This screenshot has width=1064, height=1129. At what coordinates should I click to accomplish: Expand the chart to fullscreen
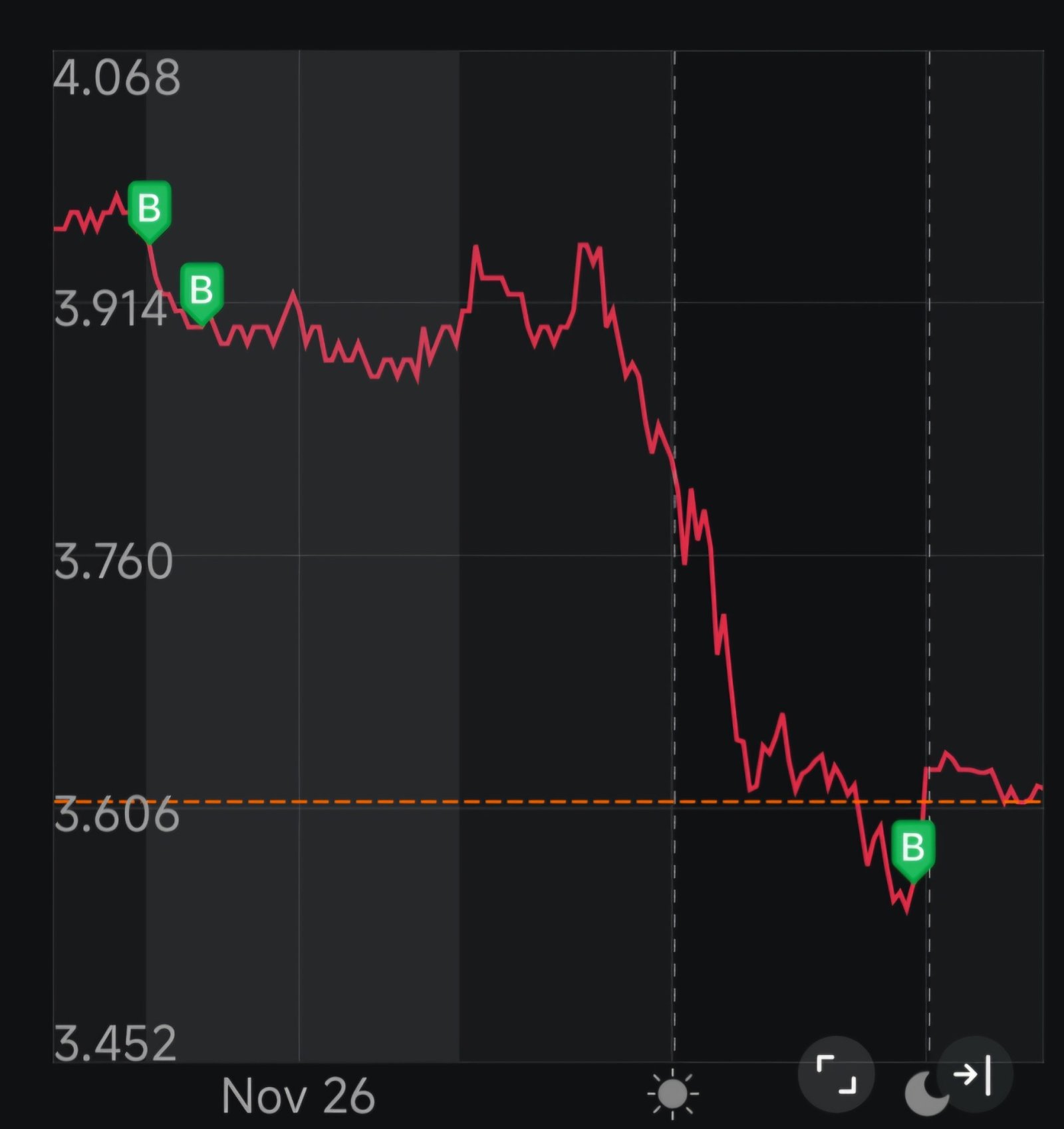pyautogui.click(x=836, y=1074)
